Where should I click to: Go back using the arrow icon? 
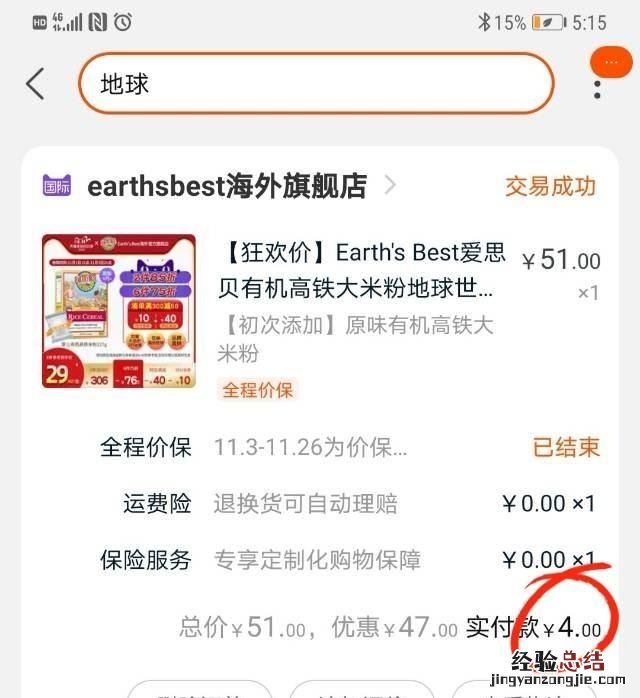[x=36, y=83]
